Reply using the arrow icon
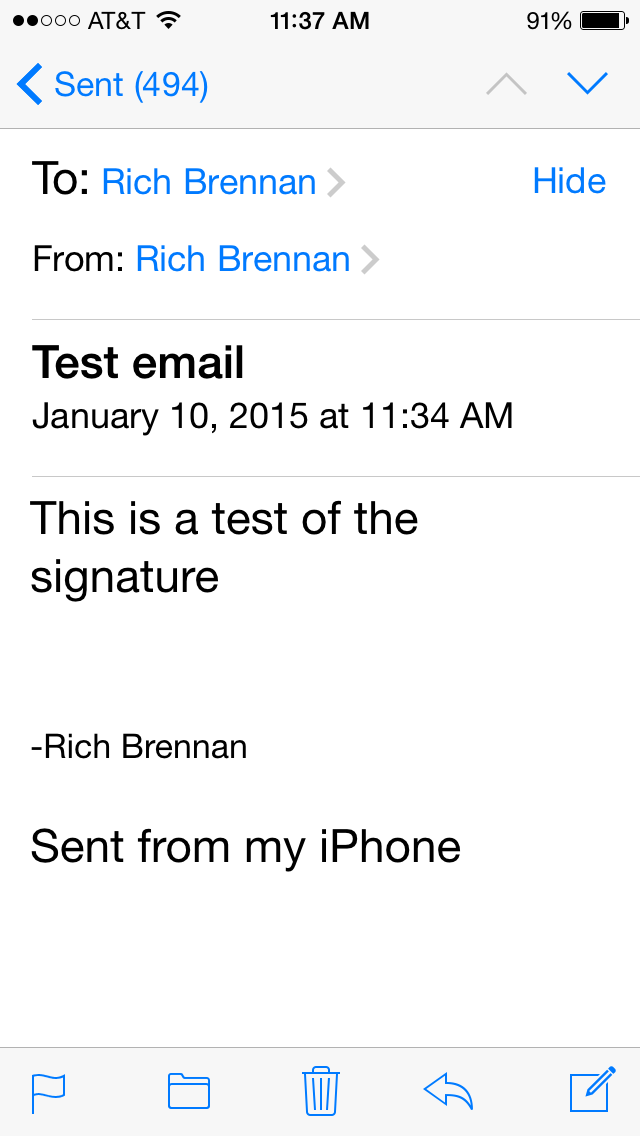 448,1091
